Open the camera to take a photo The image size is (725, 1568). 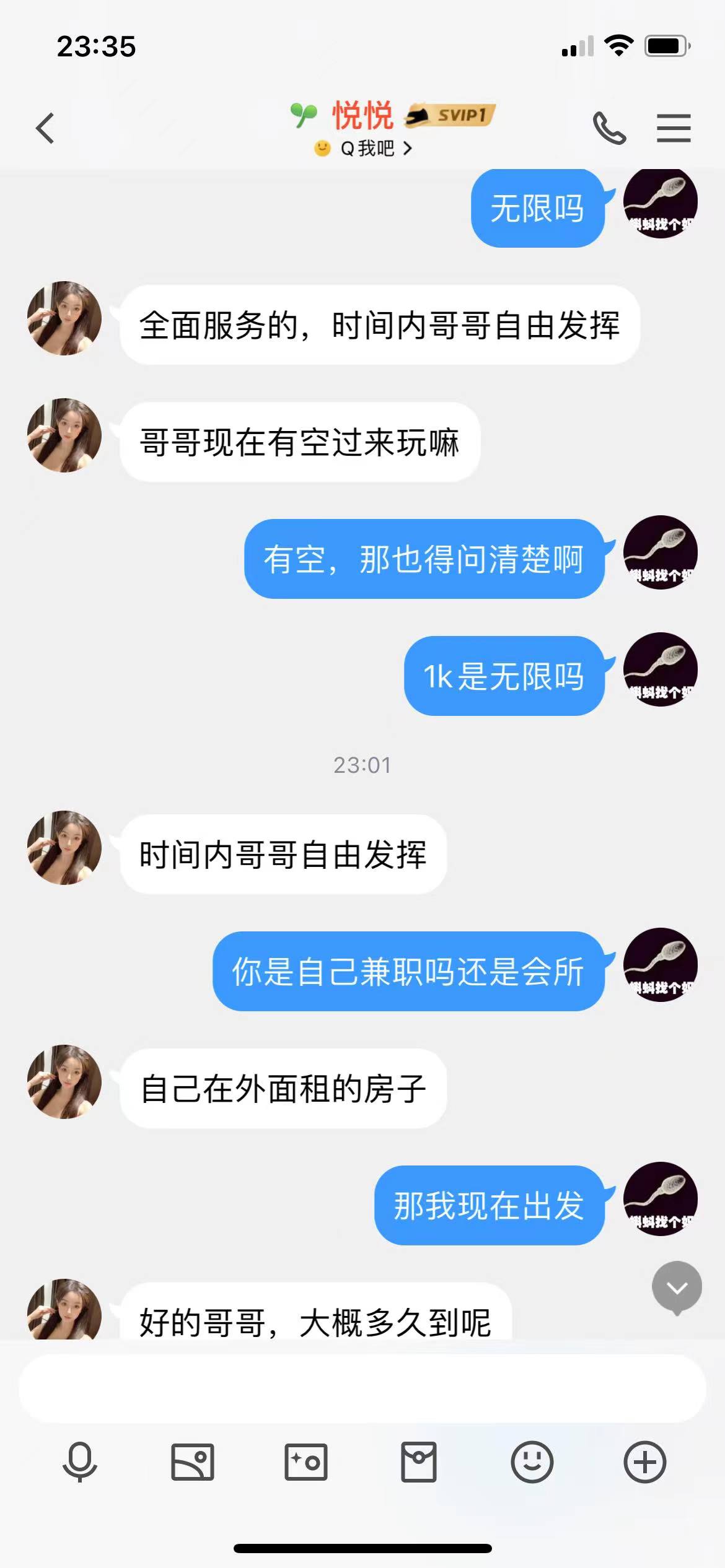click(305, 1462)
